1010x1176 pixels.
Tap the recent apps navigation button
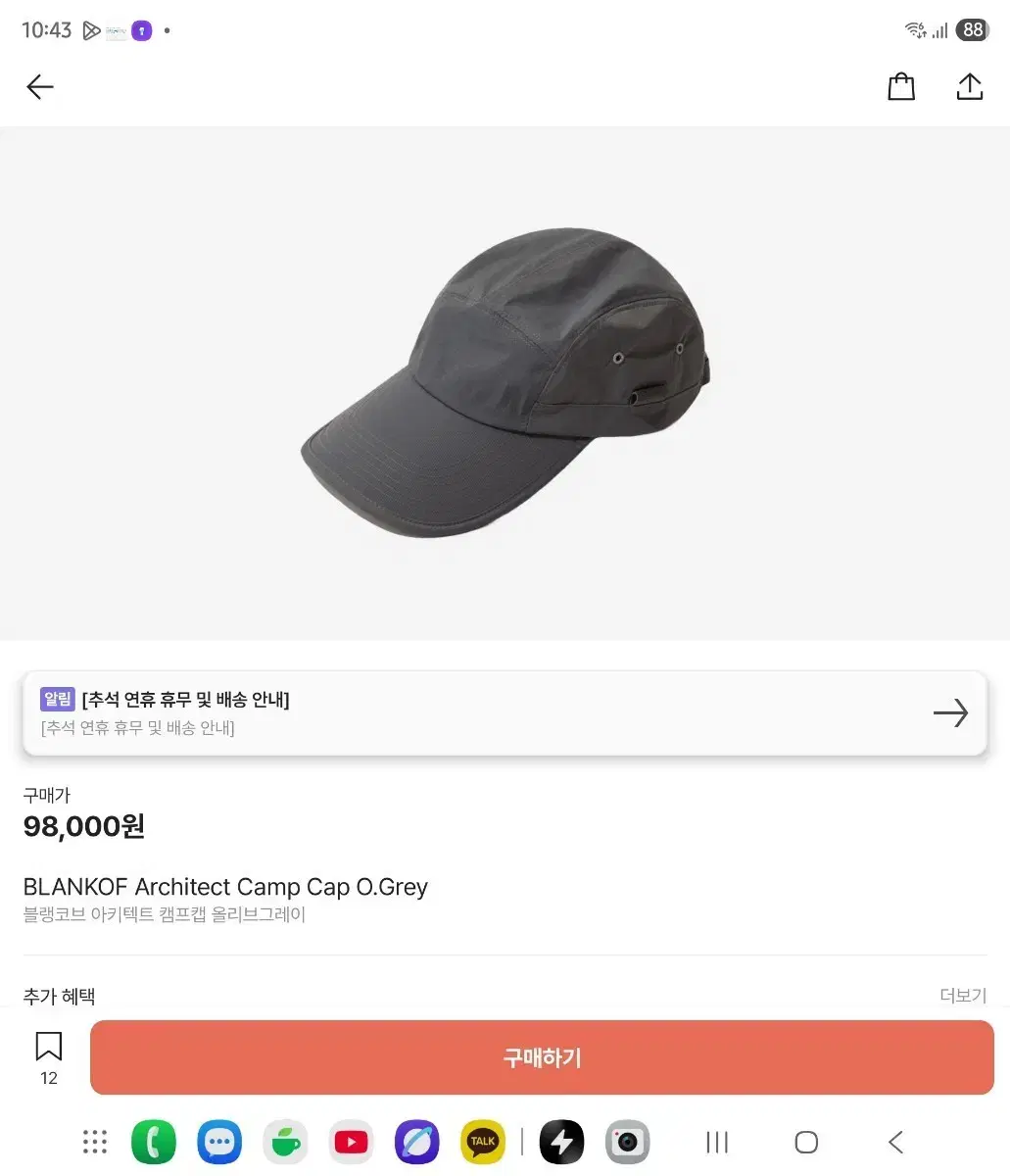716,1142
